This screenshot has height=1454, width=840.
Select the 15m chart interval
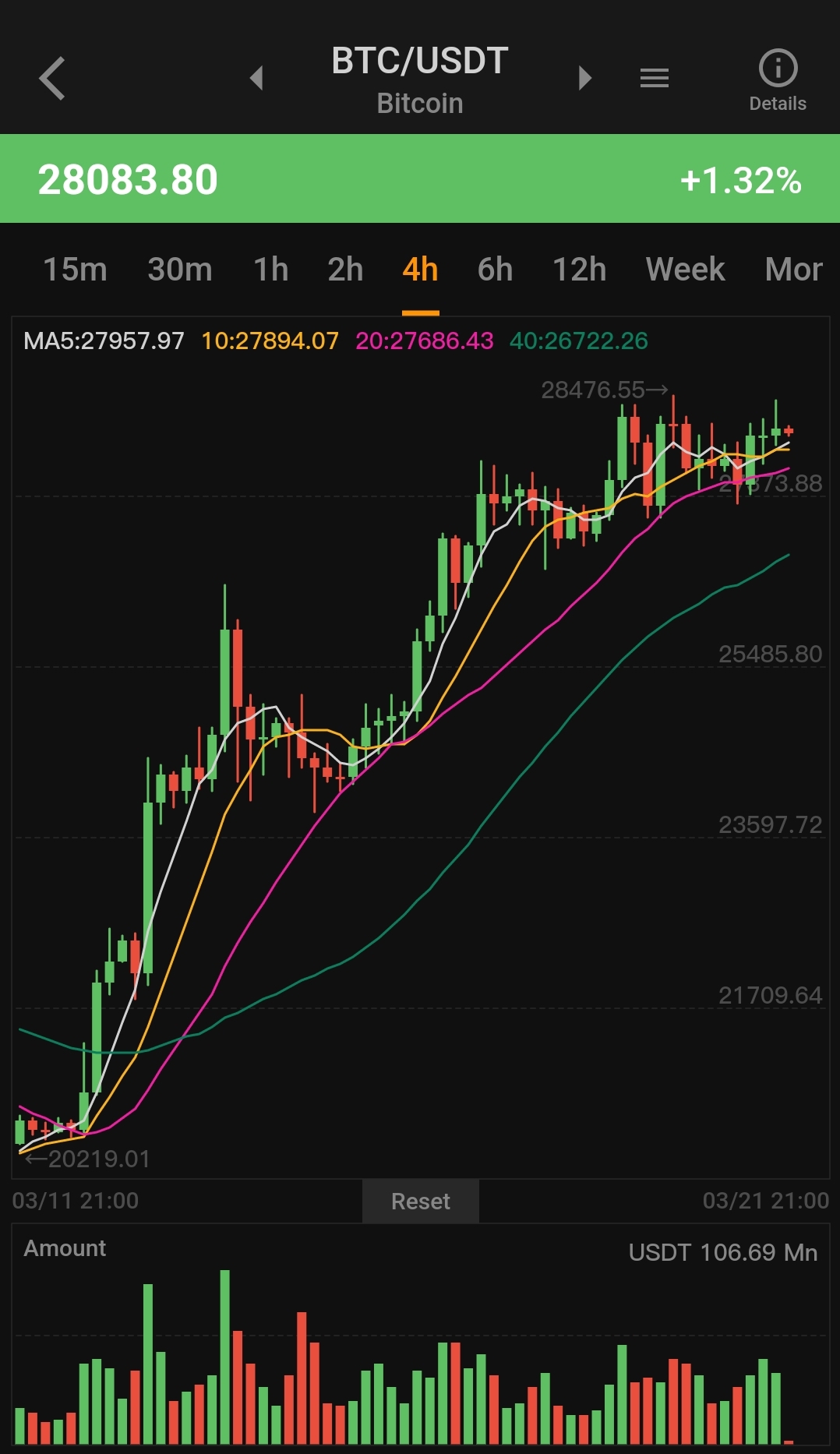75,270
